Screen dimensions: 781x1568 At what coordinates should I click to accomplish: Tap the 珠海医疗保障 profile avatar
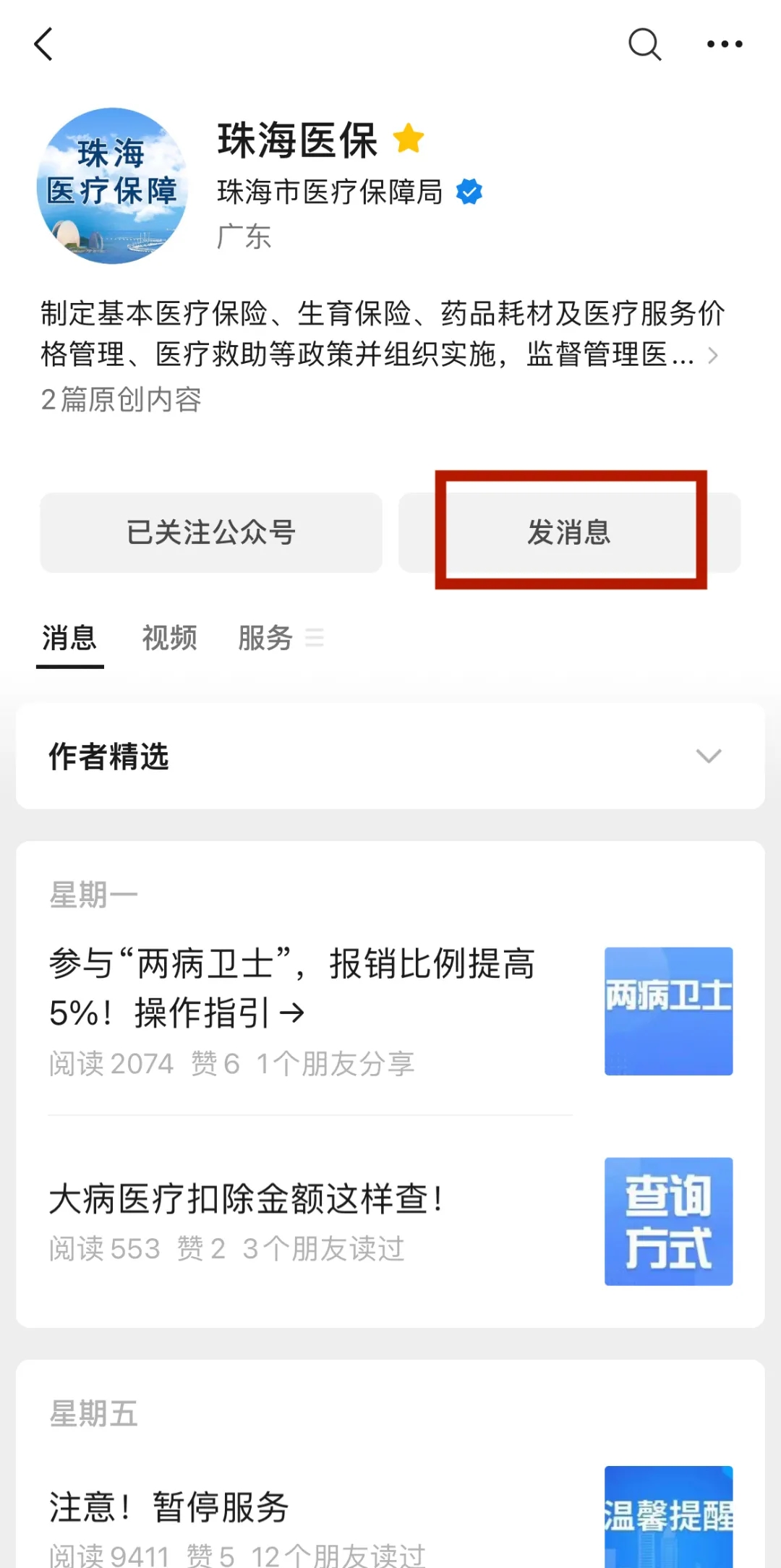(x=112, y=186)
